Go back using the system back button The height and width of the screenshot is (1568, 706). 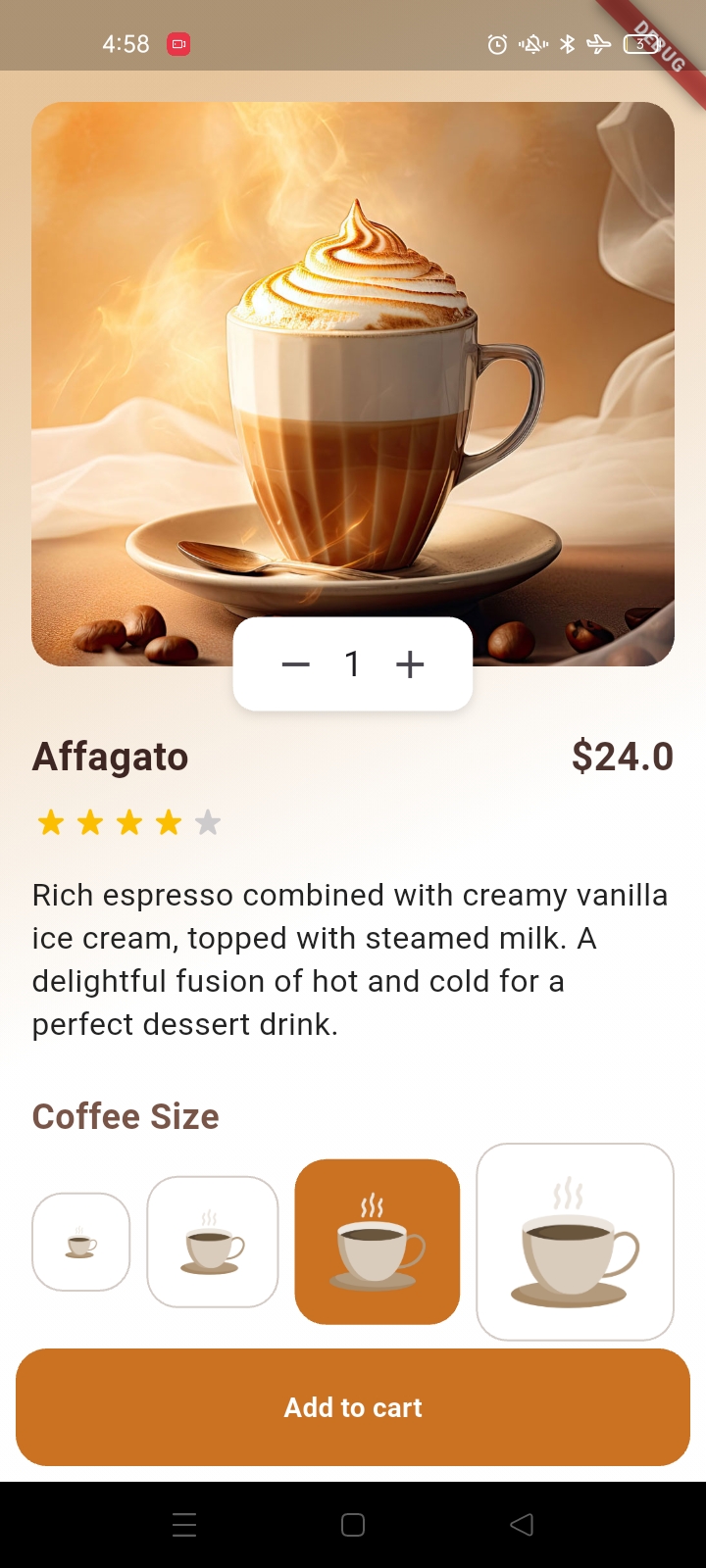click(x=522, y=1525)
